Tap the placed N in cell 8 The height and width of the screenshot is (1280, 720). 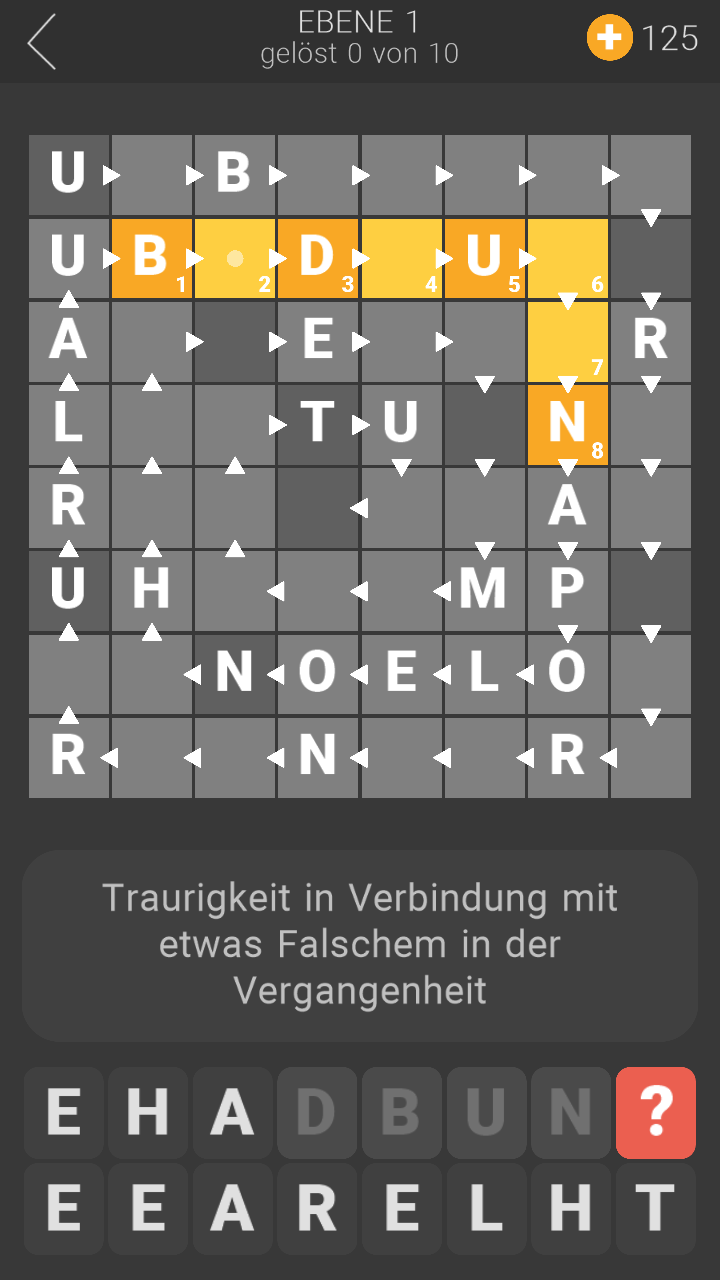567,424
